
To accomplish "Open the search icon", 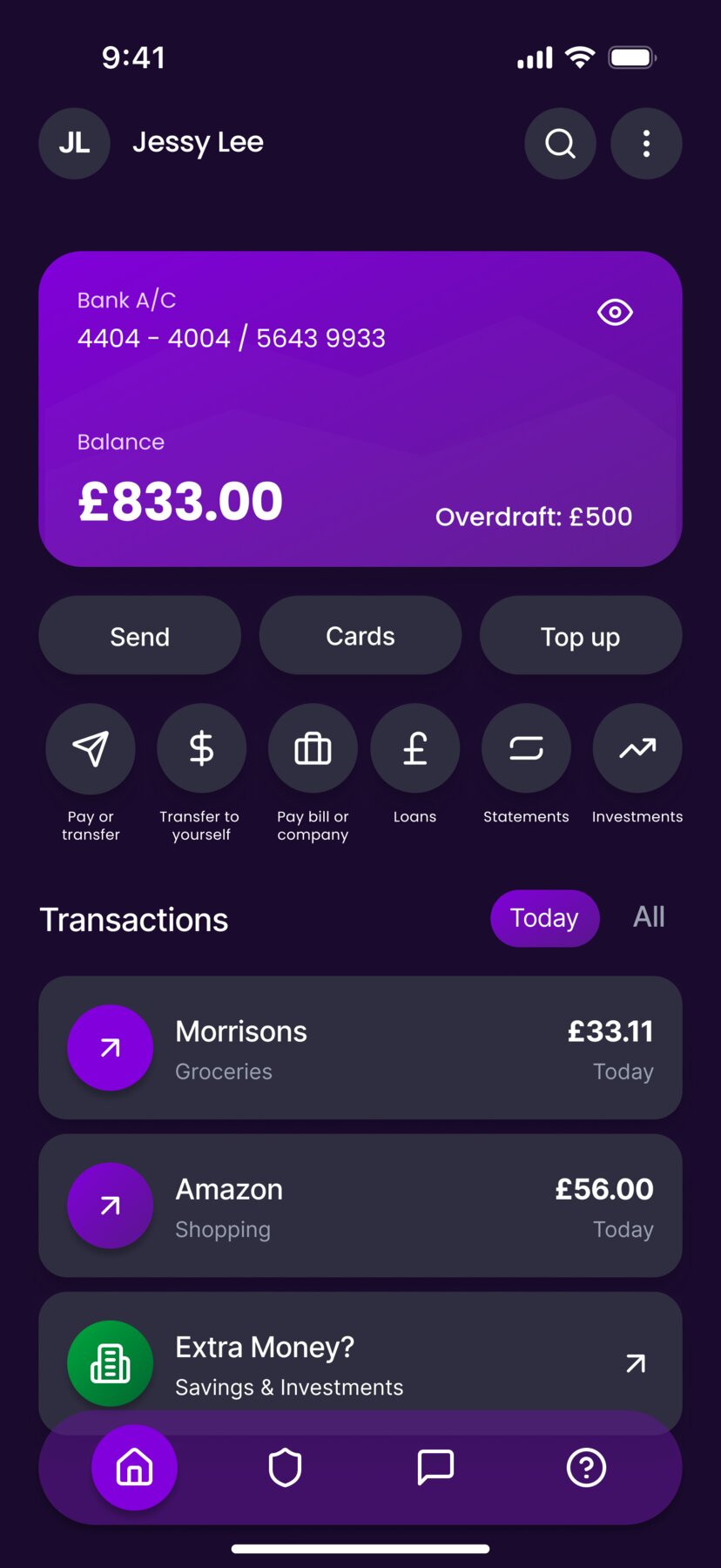I will [560, 144].
